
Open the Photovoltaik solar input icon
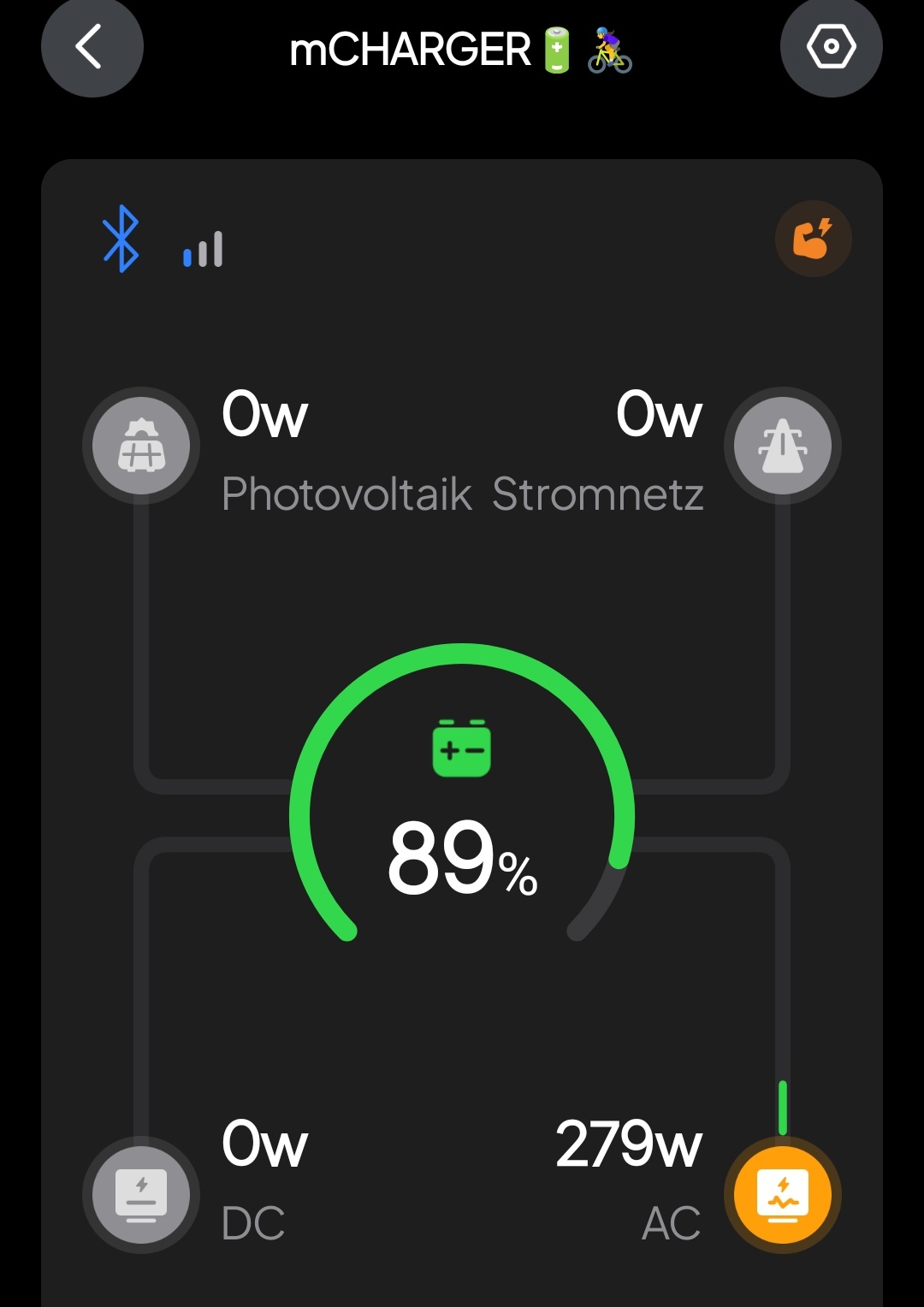[141, 446]
